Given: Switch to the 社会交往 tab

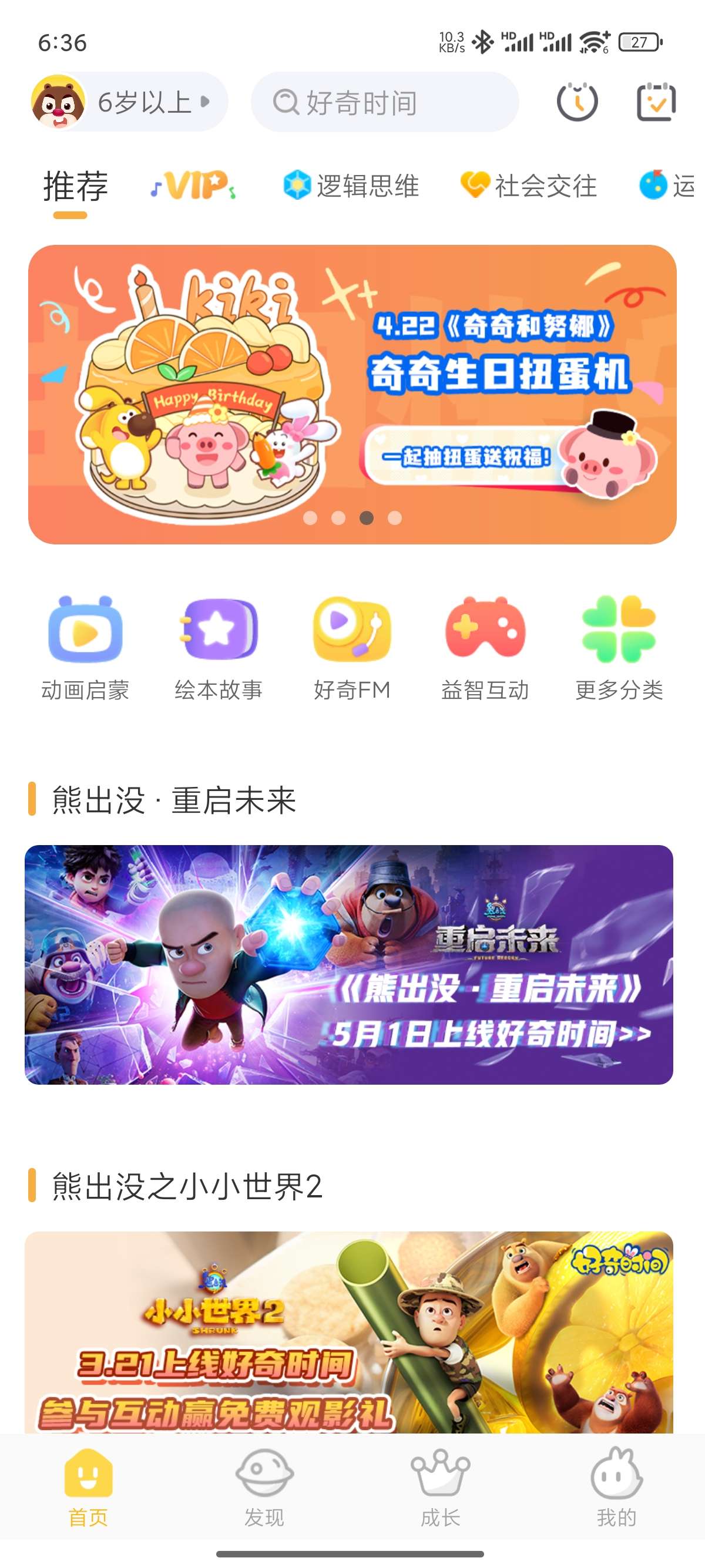Looking at the screenshot, I should click(529, 186).
